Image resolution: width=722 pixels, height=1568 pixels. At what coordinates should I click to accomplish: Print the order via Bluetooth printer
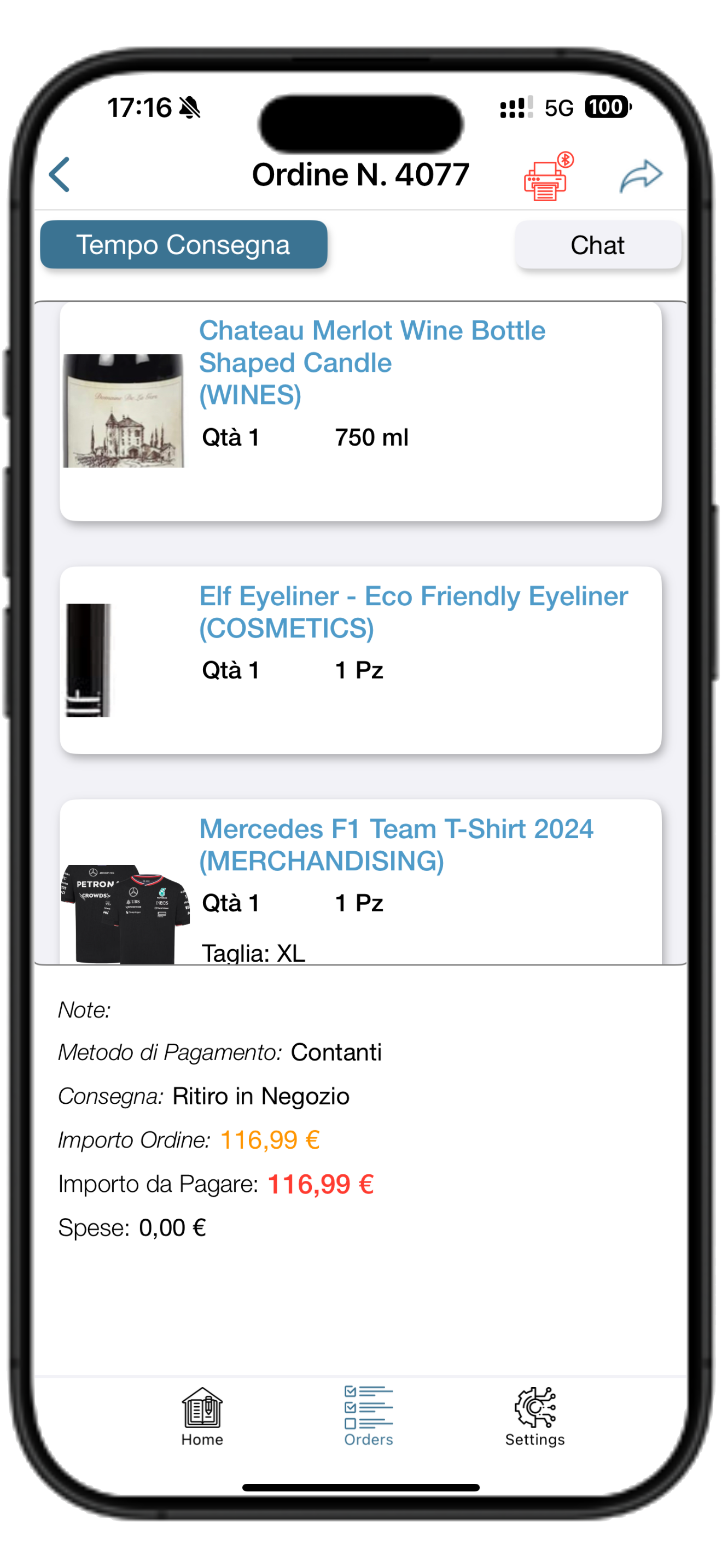coord(546,178)
